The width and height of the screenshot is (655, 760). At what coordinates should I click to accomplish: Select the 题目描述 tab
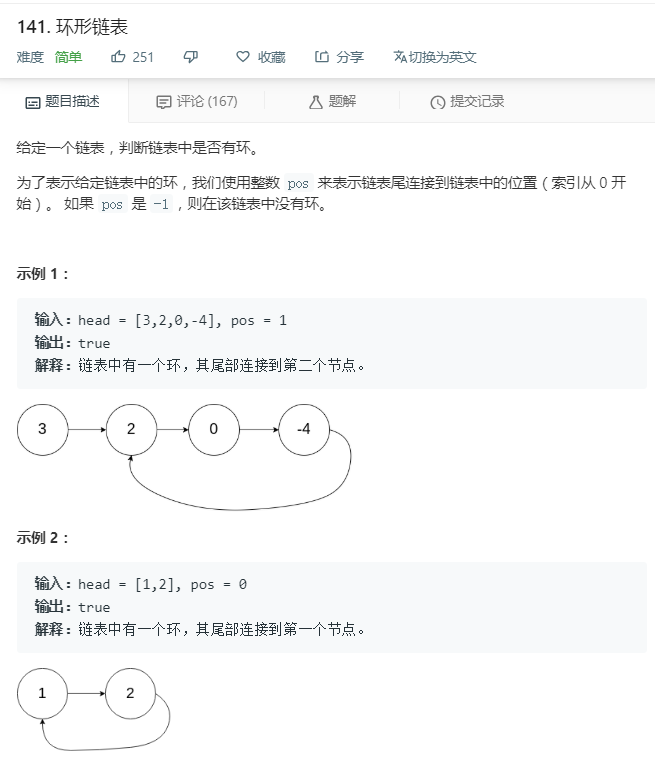(63, 102)
